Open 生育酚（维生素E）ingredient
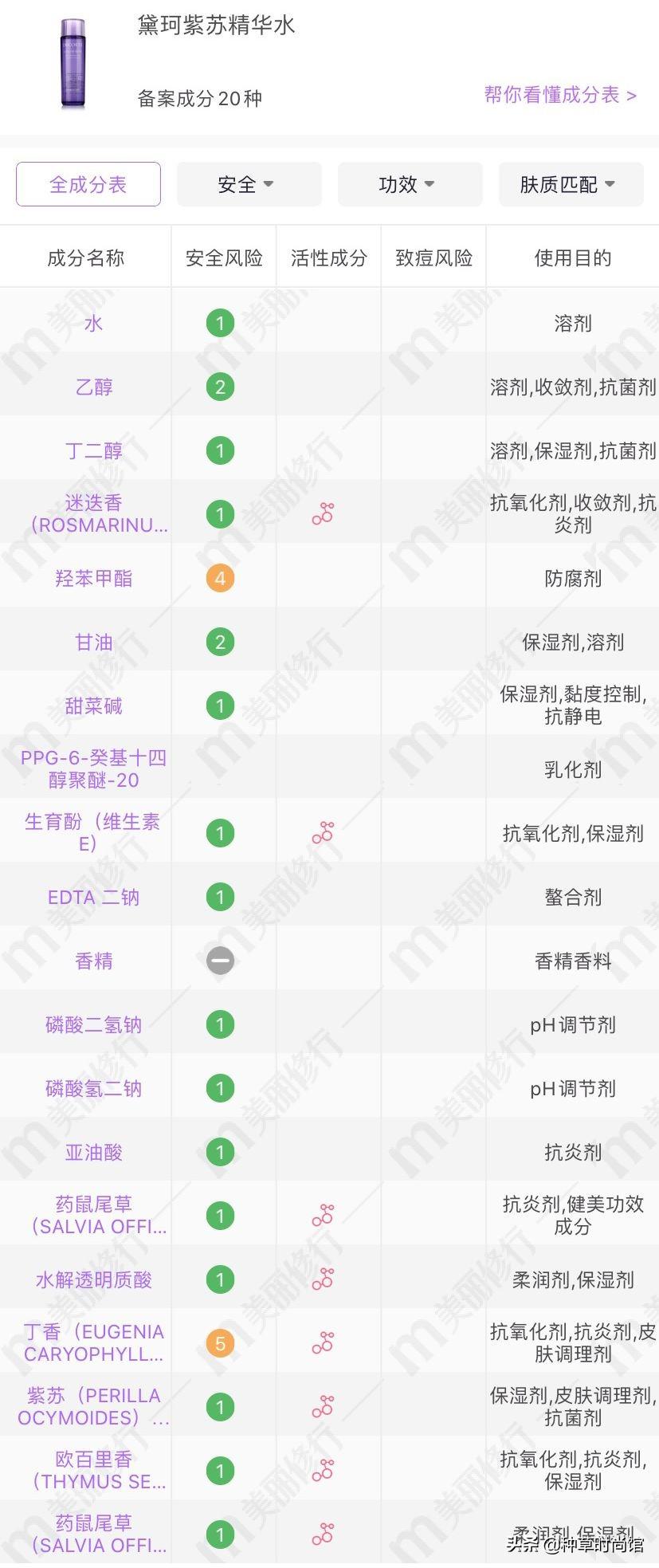Image resolution: width=659 pixels, height=1568 pixels. click(x=93, y=833)
